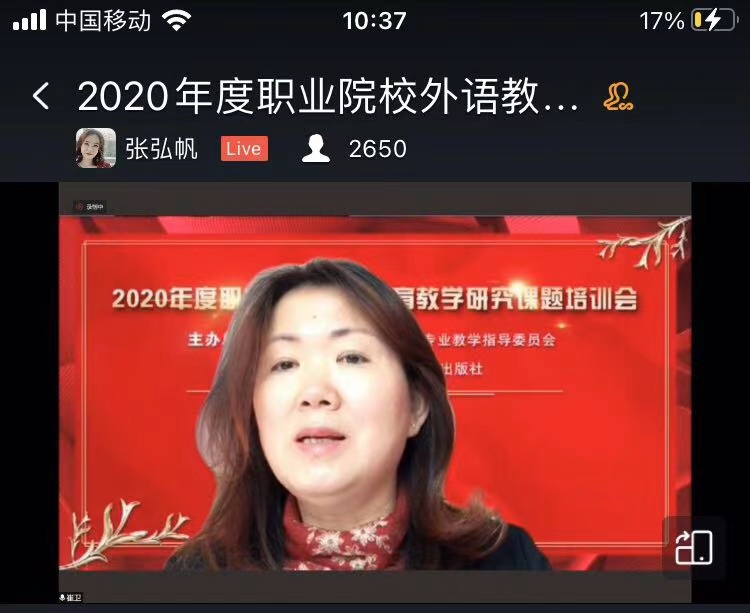Rotate video to fullscreen landscape

tap(694, 547)
